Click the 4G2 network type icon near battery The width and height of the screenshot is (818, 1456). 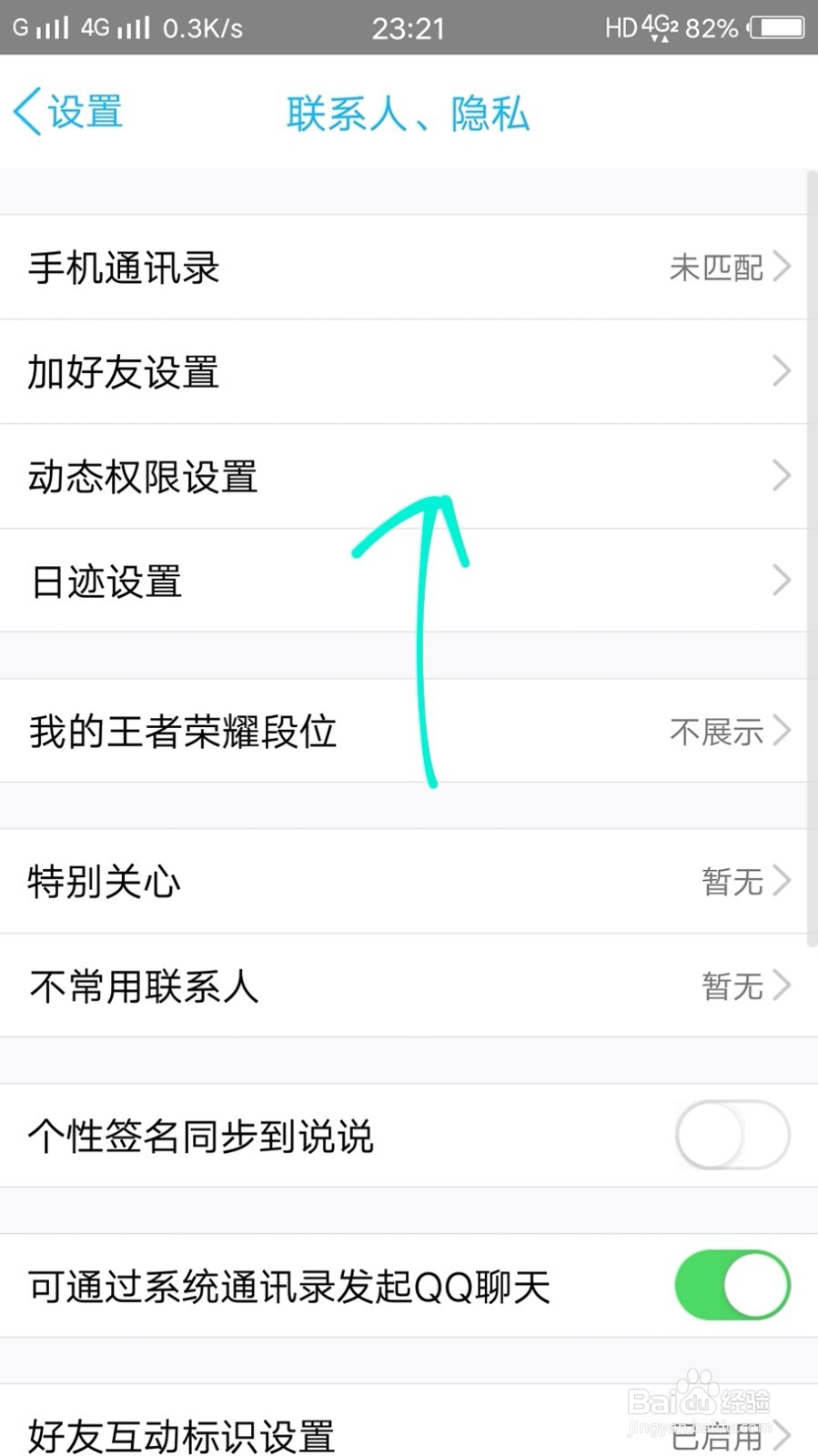(662, 28)
